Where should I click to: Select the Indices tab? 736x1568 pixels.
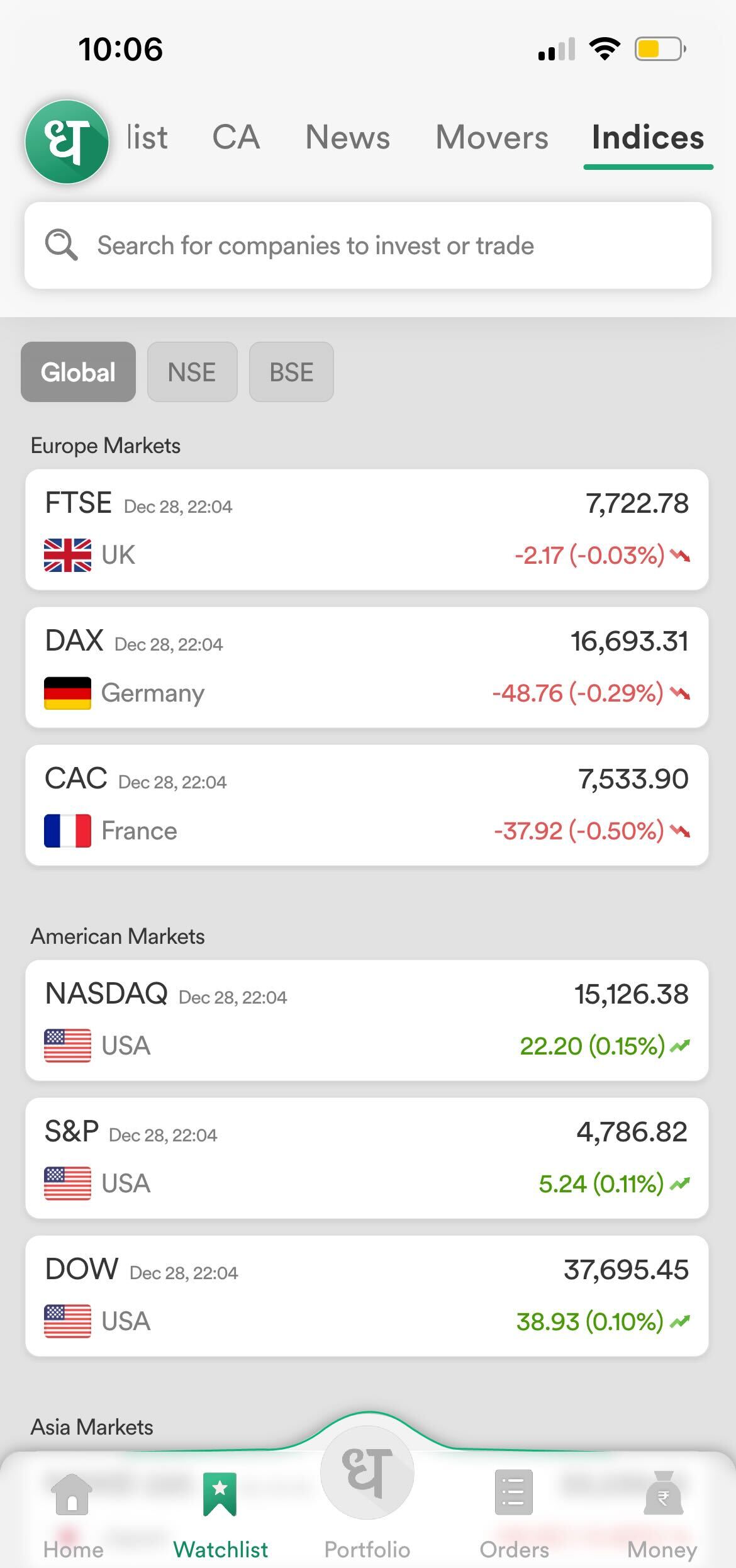click(x=648, y=137)
